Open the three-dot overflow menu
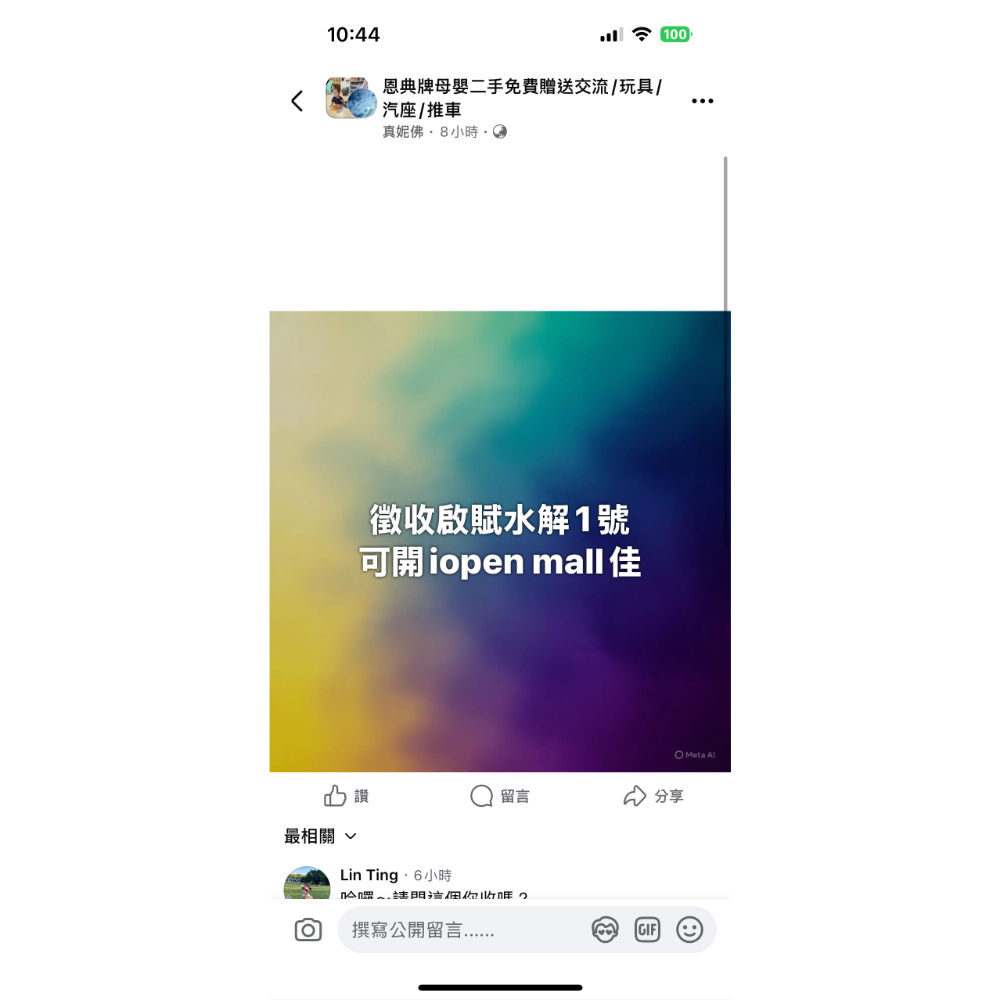This screenshot has height=1000, width=1000. pyautogui.click(x=703, y=101)
